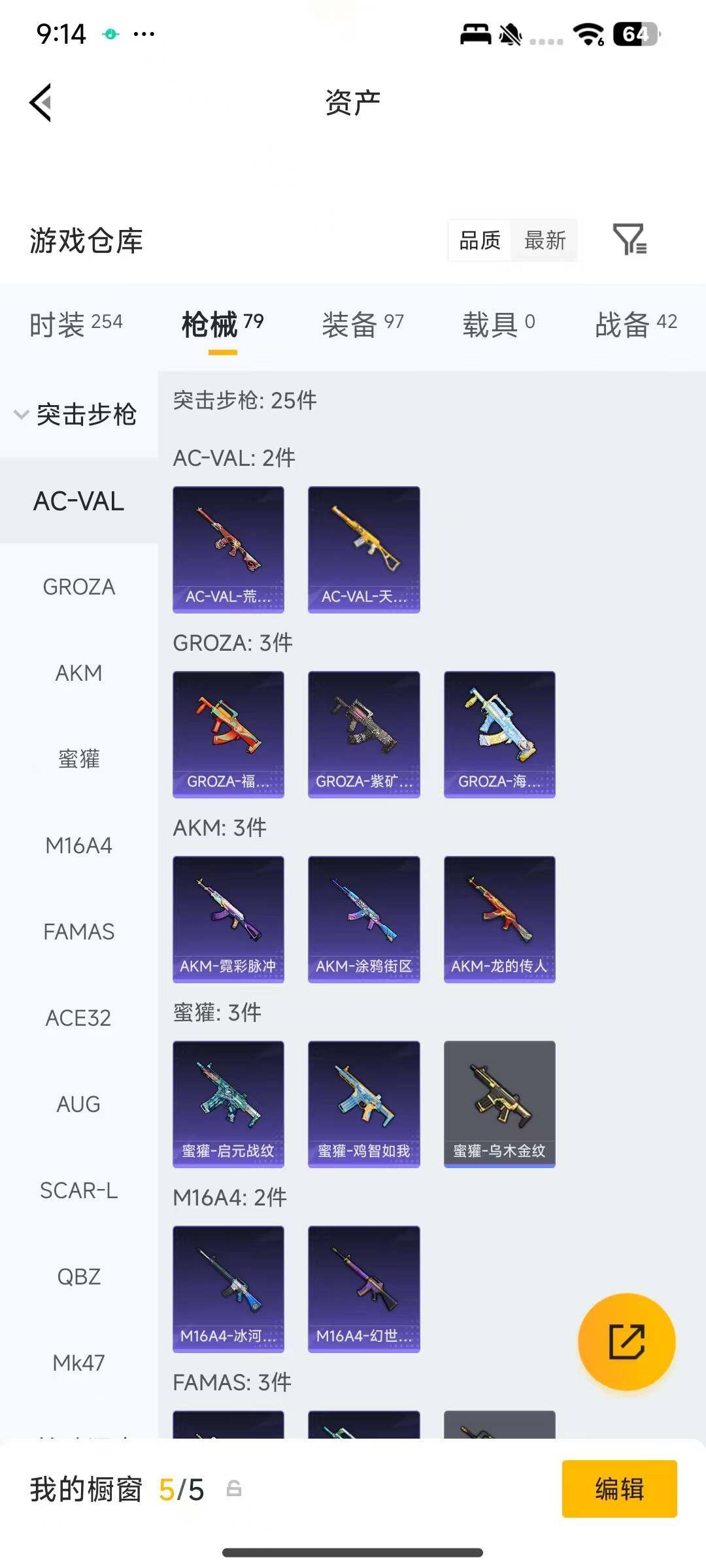View the AKM-龙的传人 skin
The height and width of the screenshot is (1568, 706).
pyautogui.click(x=499, y=918)
